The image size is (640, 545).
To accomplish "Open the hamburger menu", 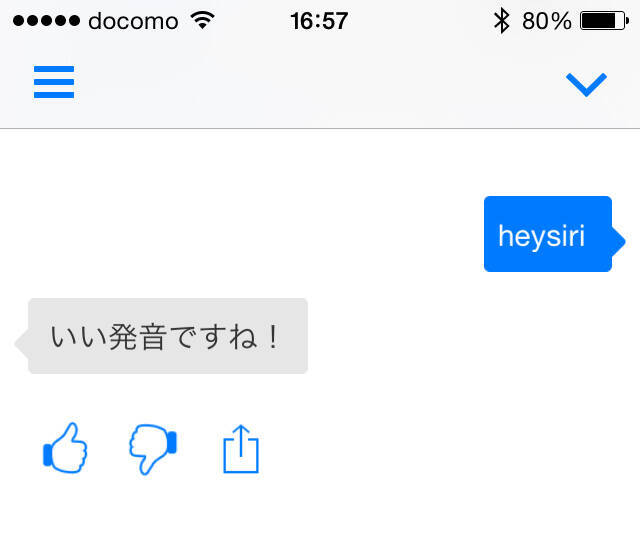I will click(x=54, y=82).
